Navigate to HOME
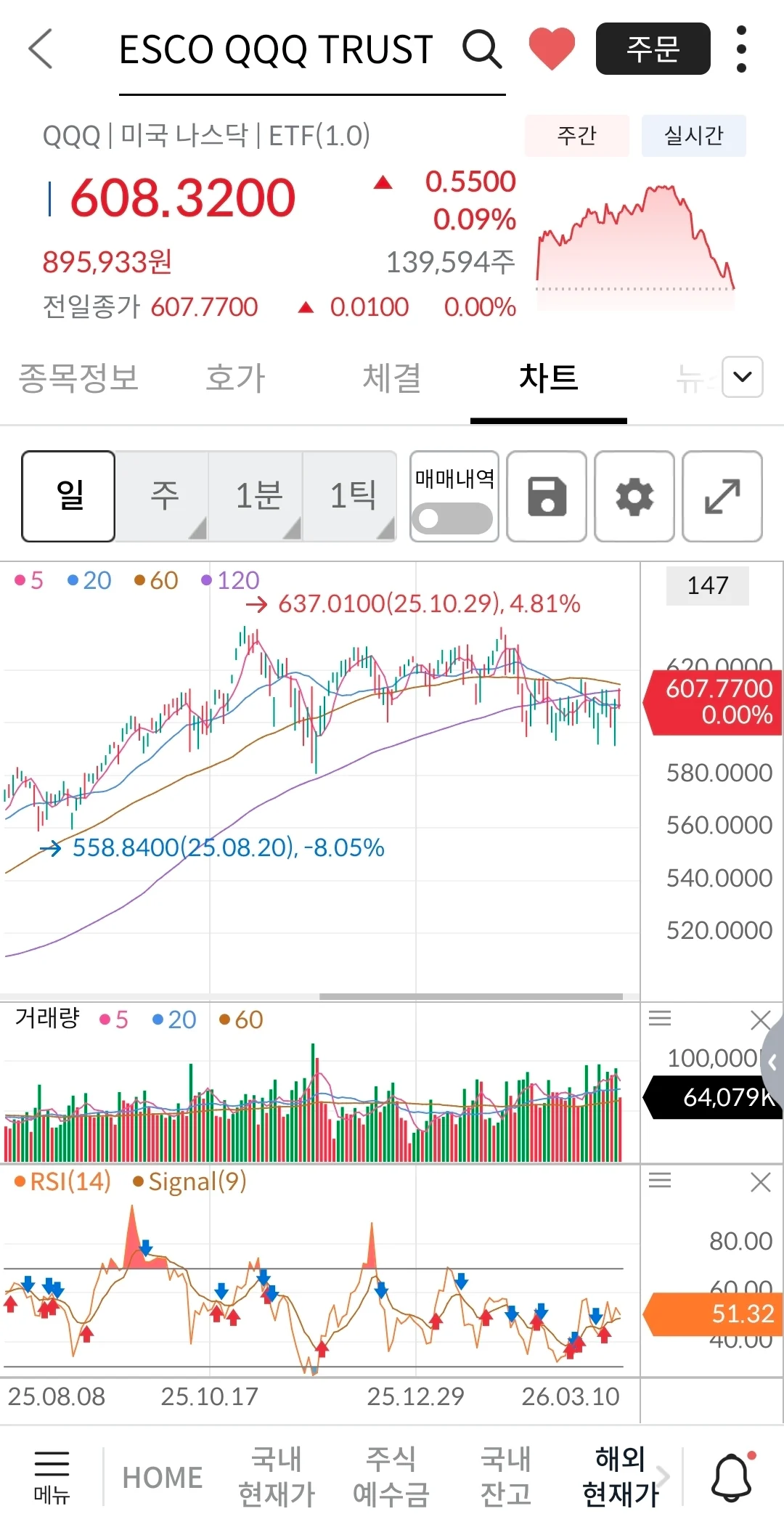 [x=162, y=1476]
